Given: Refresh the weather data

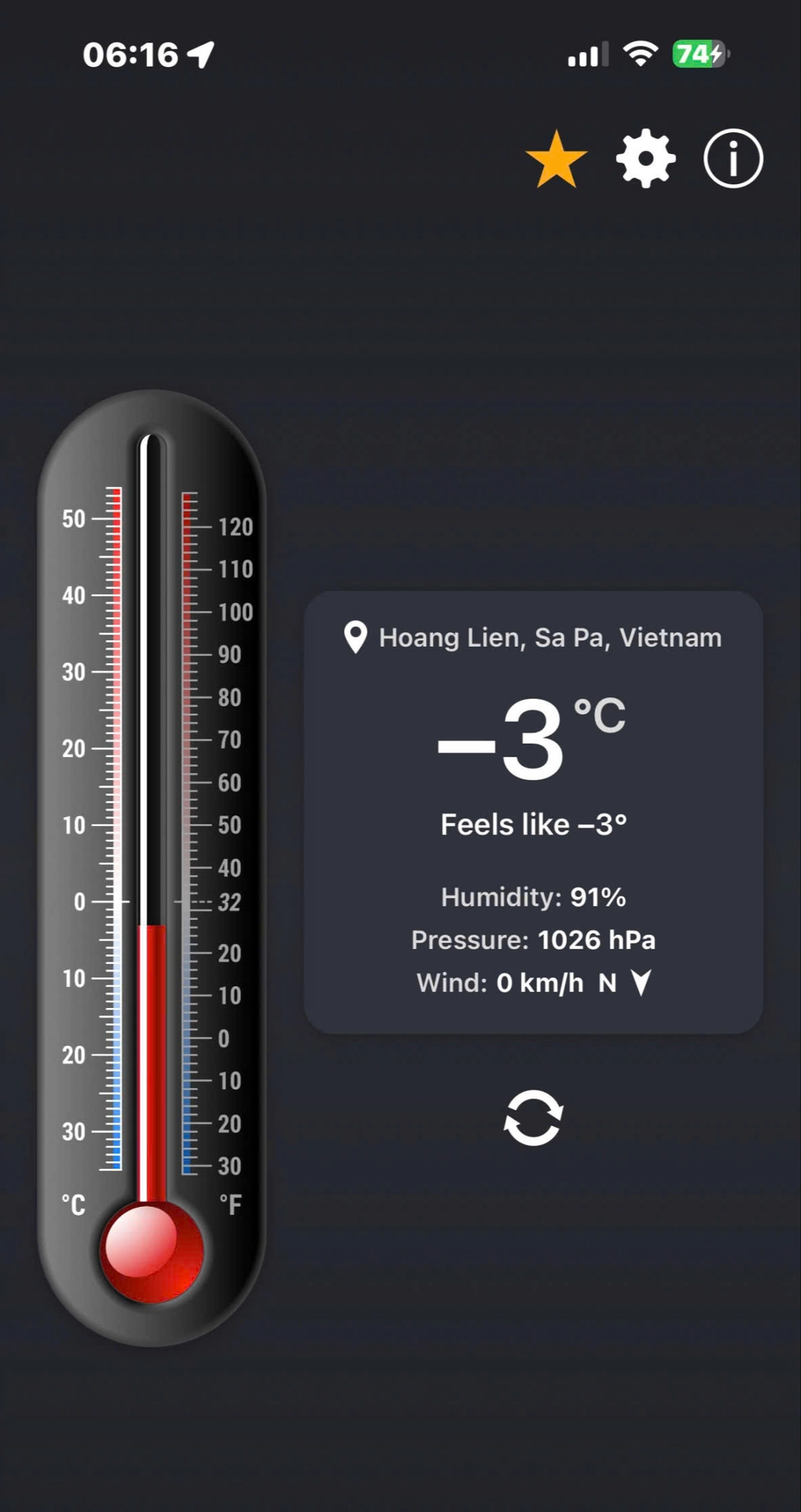Looking at the screenshot, I should tap(533, 1117).
